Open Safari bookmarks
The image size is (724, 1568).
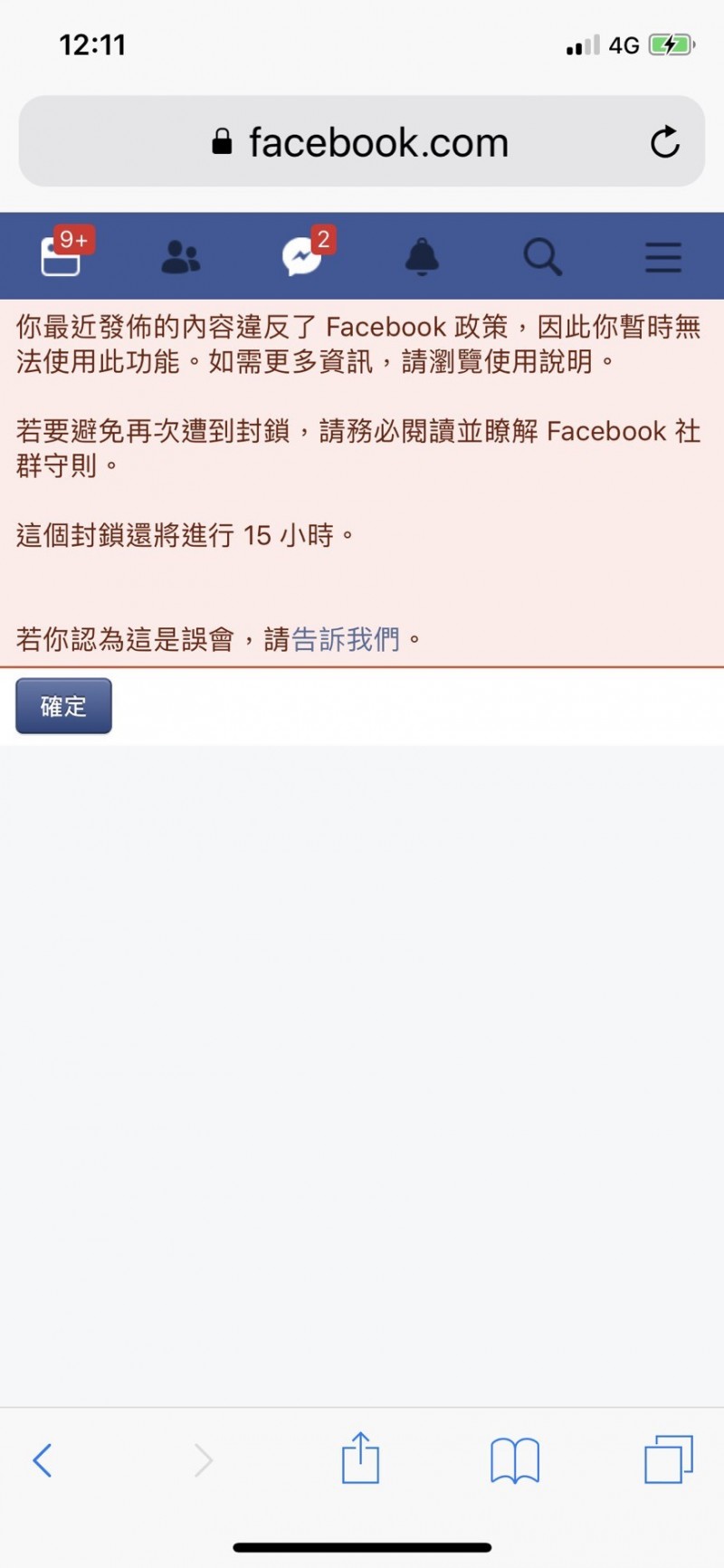514,1460
